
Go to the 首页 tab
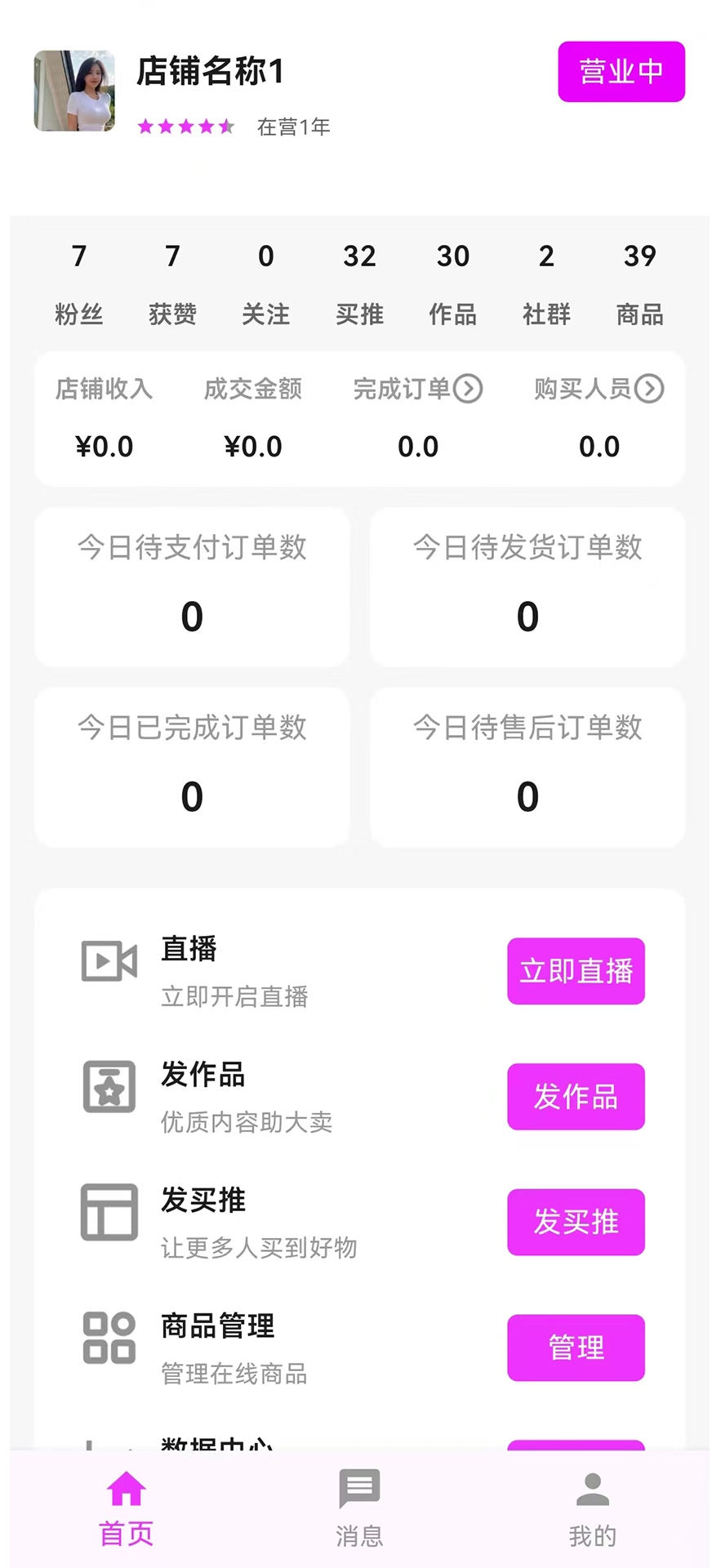point(126,1508)
